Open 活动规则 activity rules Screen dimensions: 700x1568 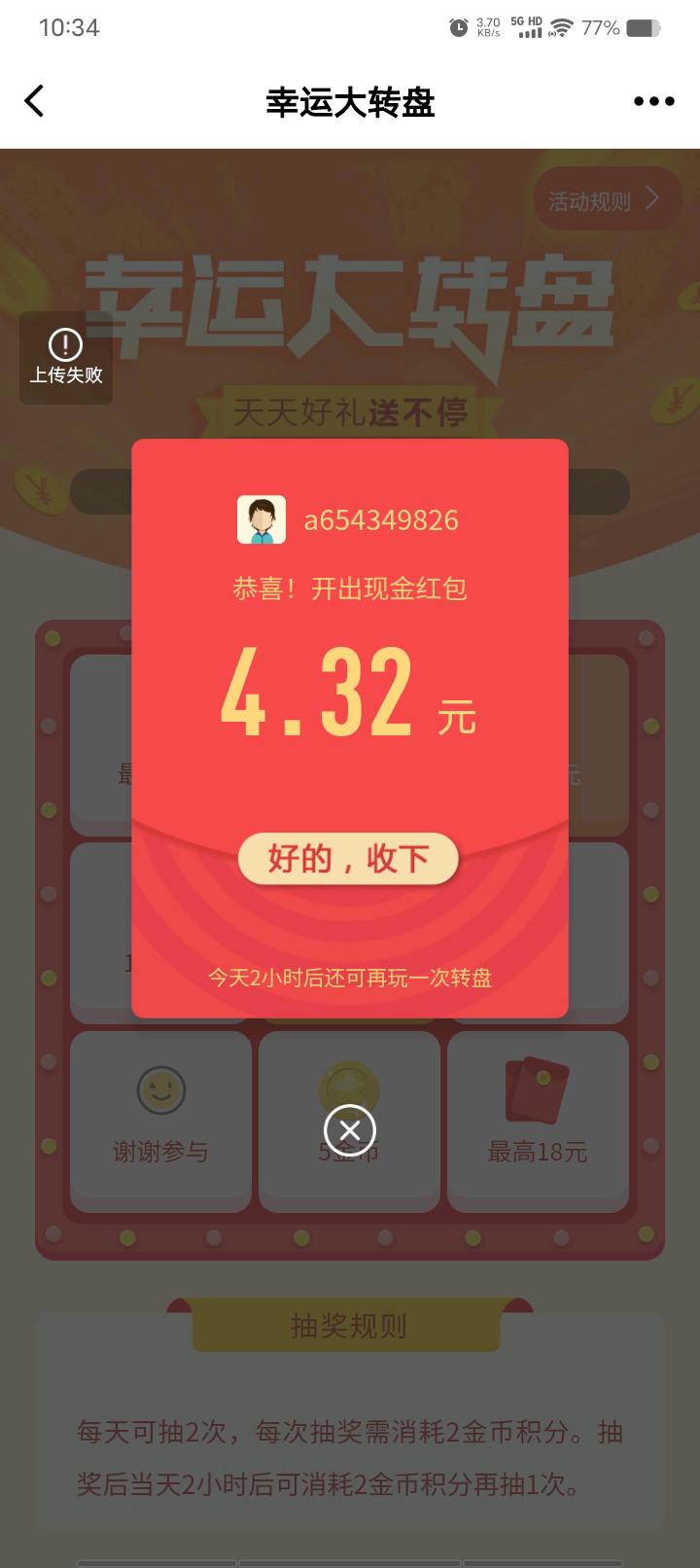coord(605,200)
